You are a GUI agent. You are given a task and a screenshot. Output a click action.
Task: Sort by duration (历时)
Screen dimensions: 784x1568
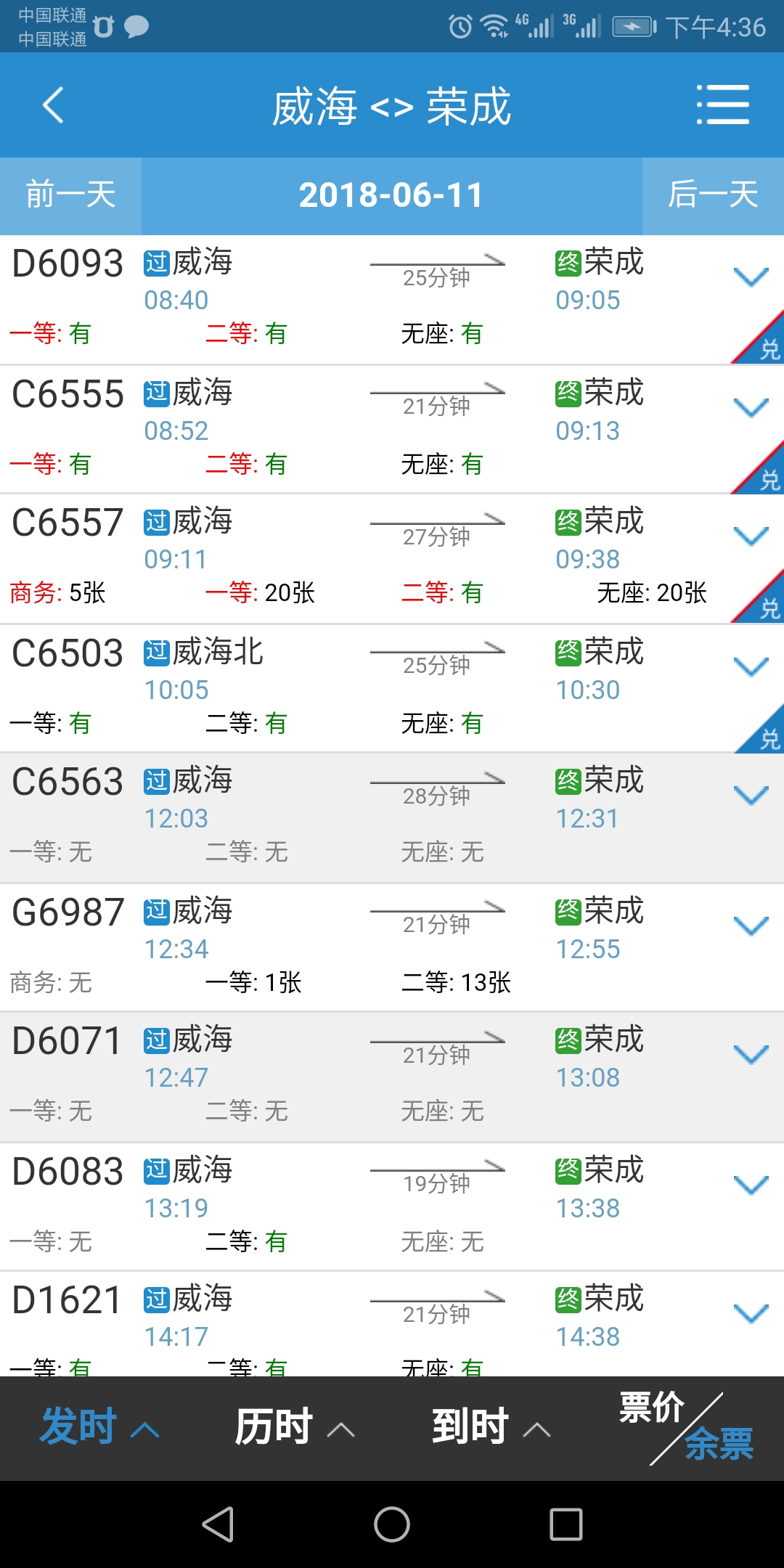pos(294,1427)
